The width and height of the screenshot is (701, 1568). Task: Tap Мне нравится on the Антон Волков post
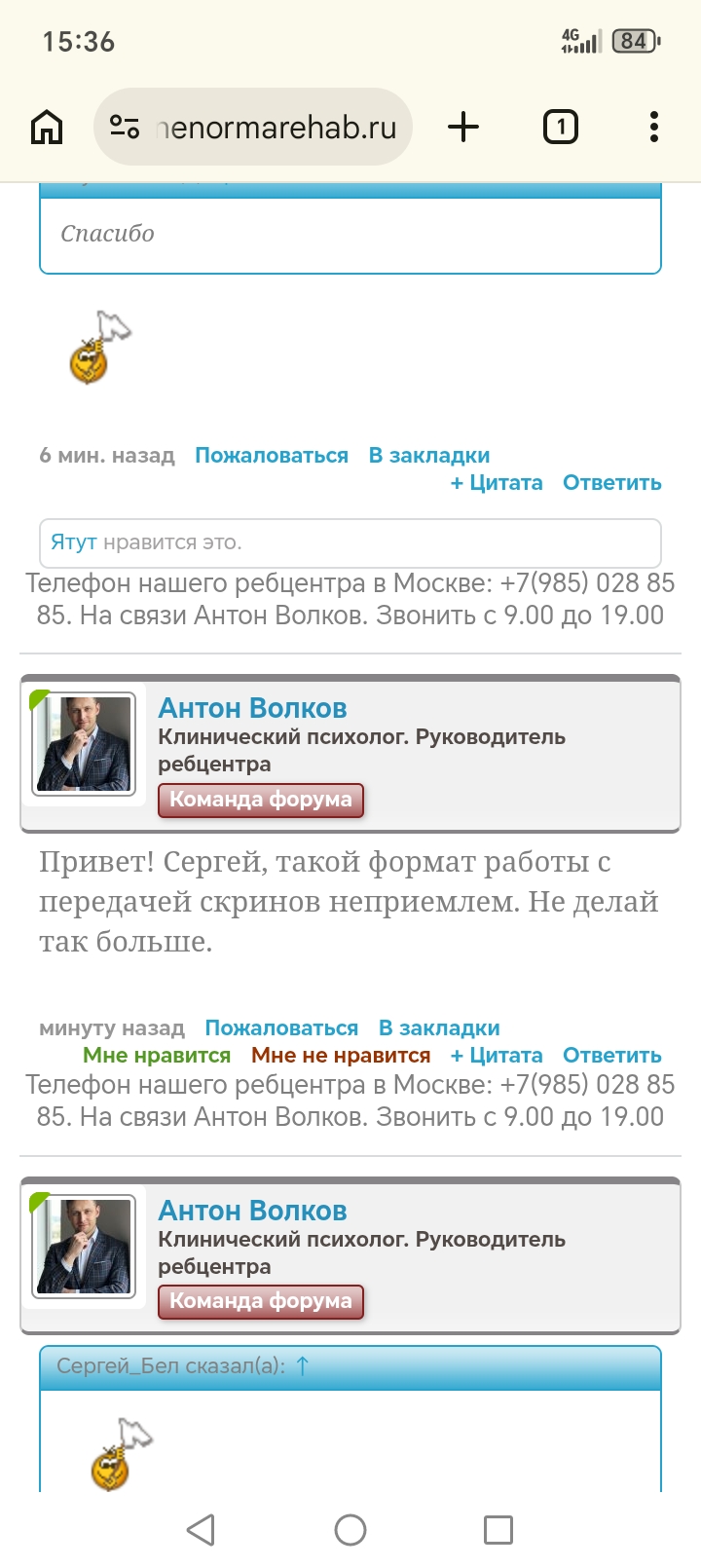(x=157, y=1056)
